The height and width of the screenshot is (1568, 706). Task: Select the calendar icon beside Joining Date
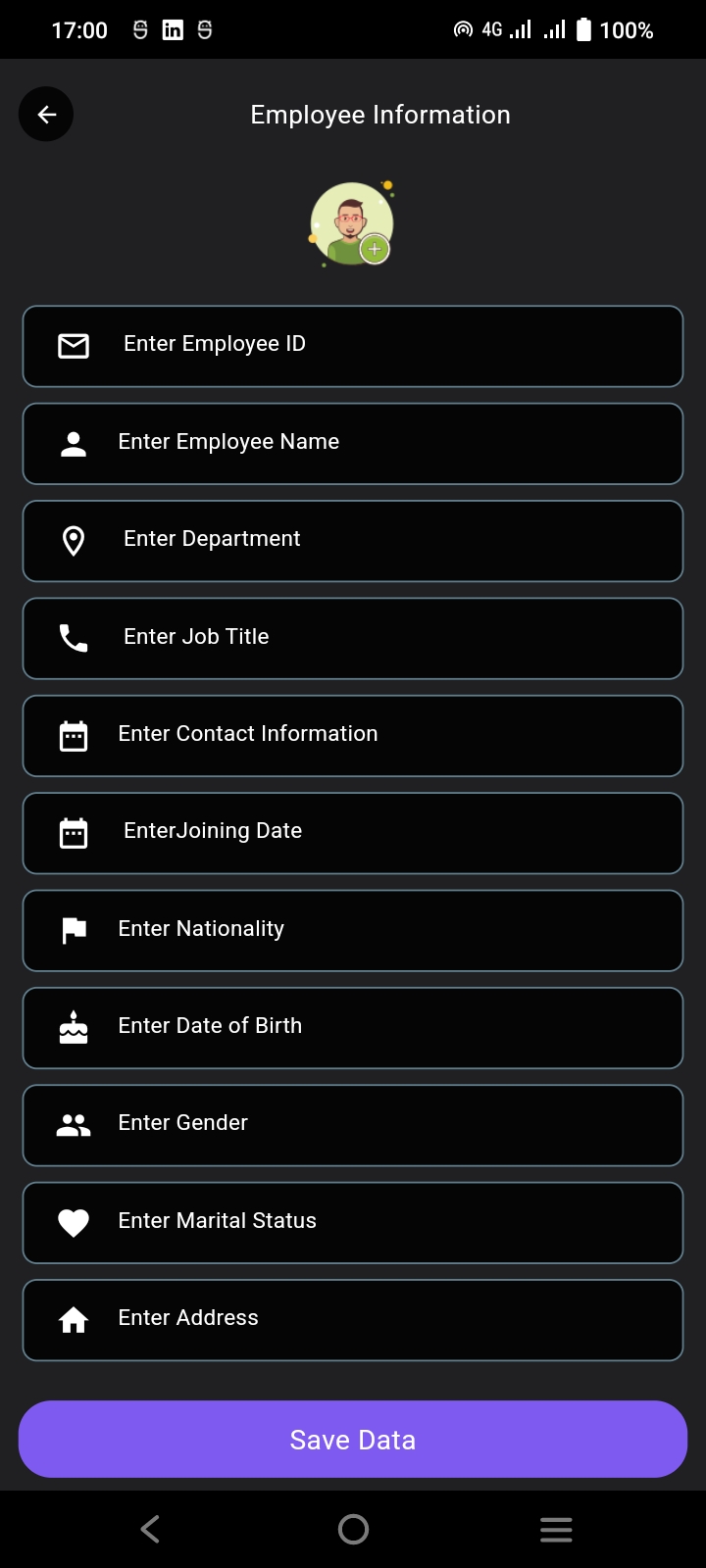(x=73, y=832)
